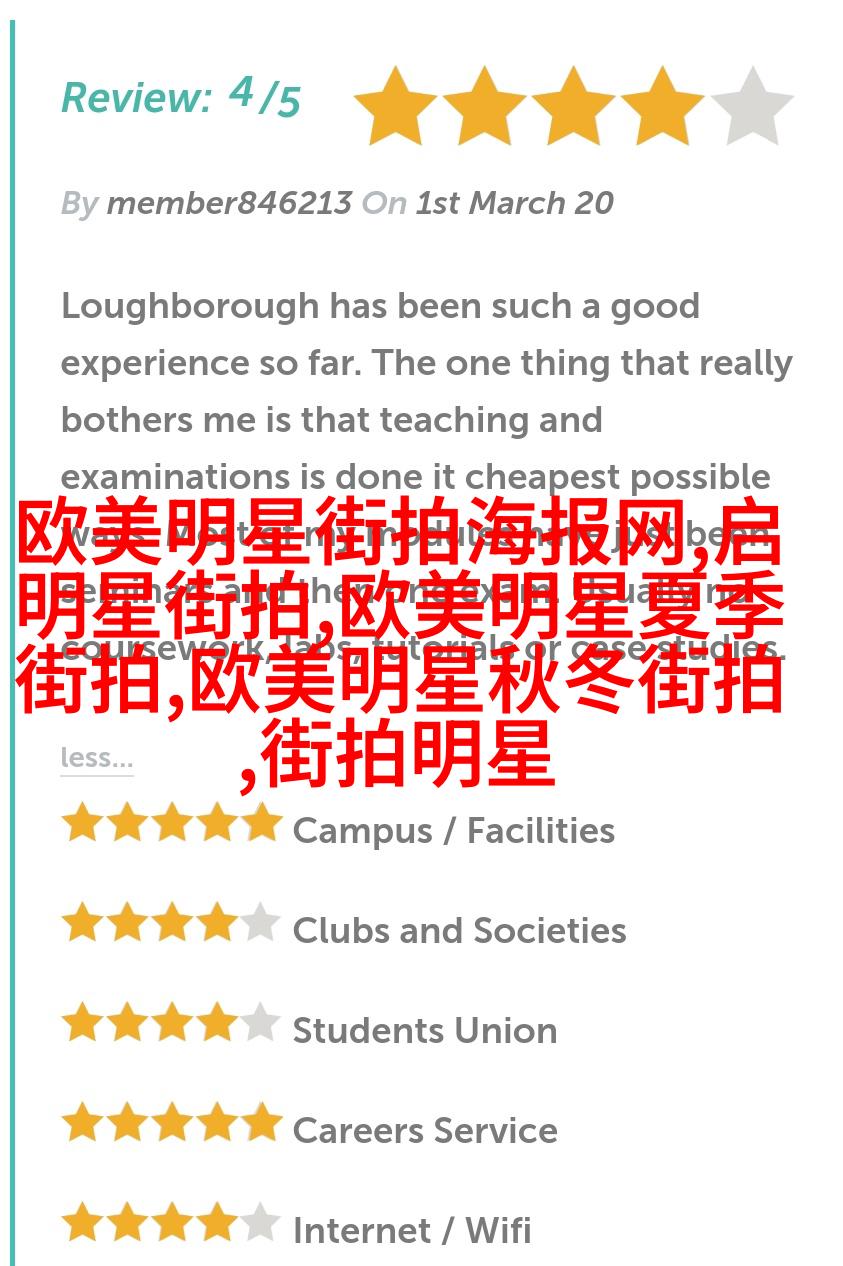Collapse the review with the less link
The height and width of the screenshot is (1266, 843).
(96, 758)
